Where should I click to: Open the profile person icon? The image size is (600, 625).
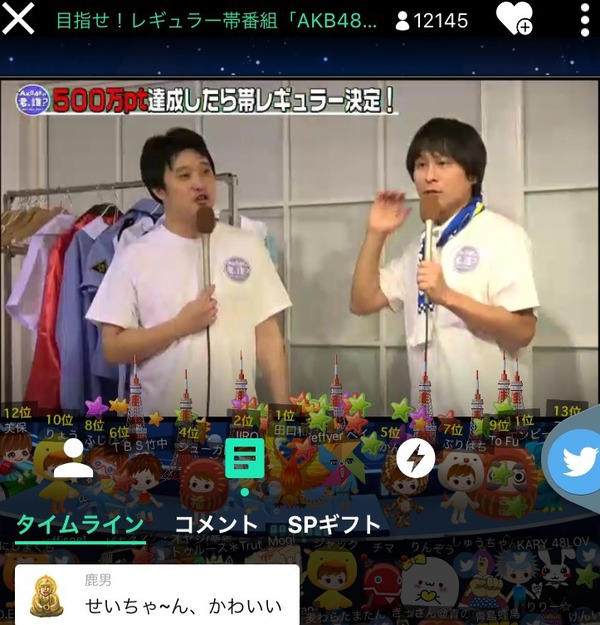pos(73,459)
